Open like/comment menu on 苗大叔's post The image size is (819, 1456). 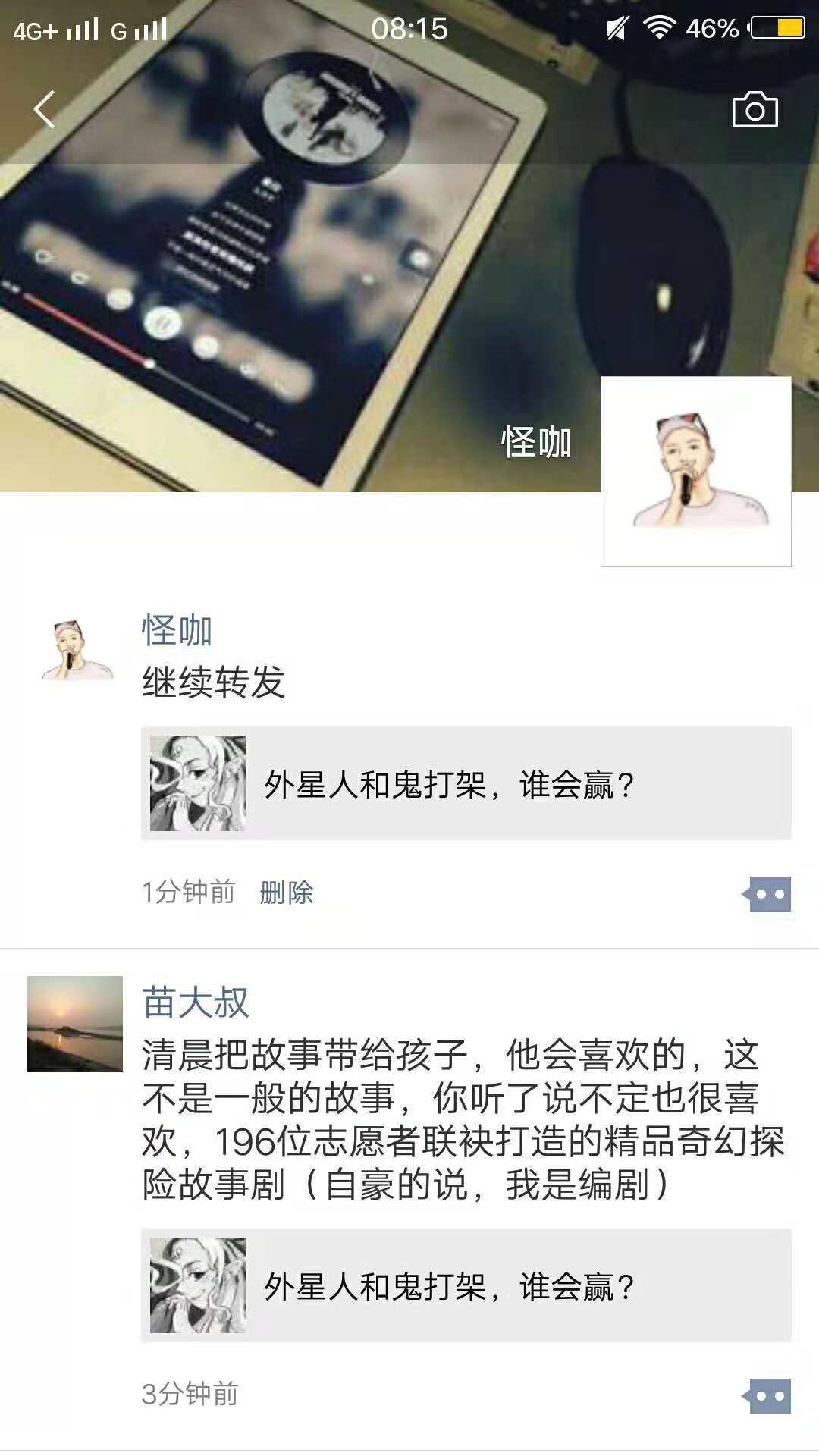point(769,1396)
